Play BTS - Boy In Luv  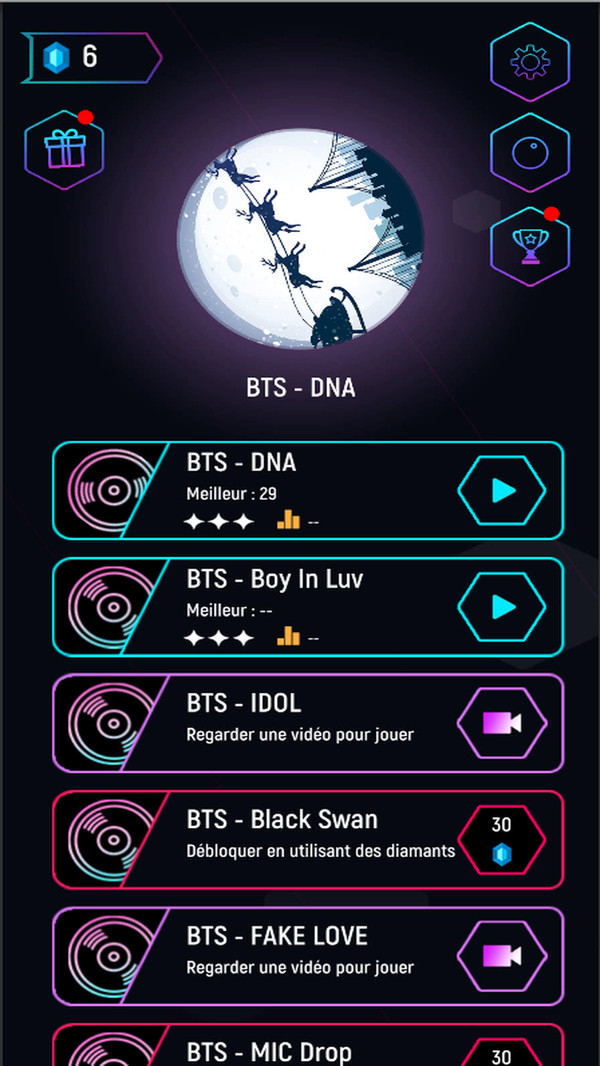(x=502, y=607)
